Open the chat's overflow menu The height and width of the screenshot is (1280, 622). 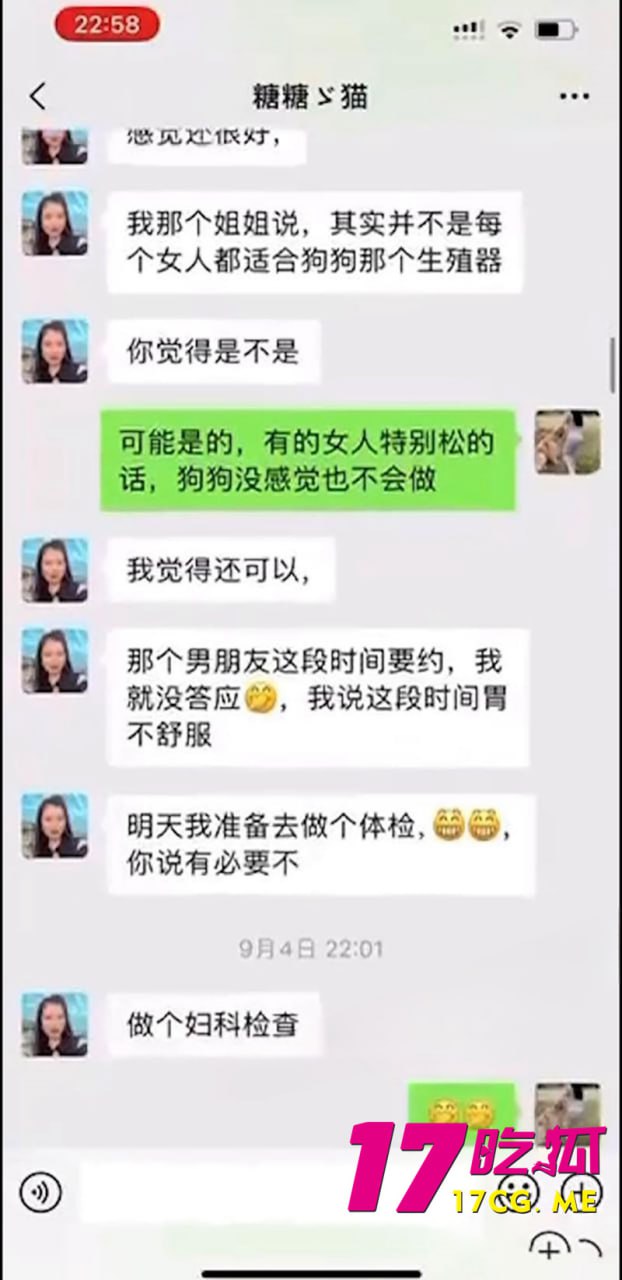[574, 97]
